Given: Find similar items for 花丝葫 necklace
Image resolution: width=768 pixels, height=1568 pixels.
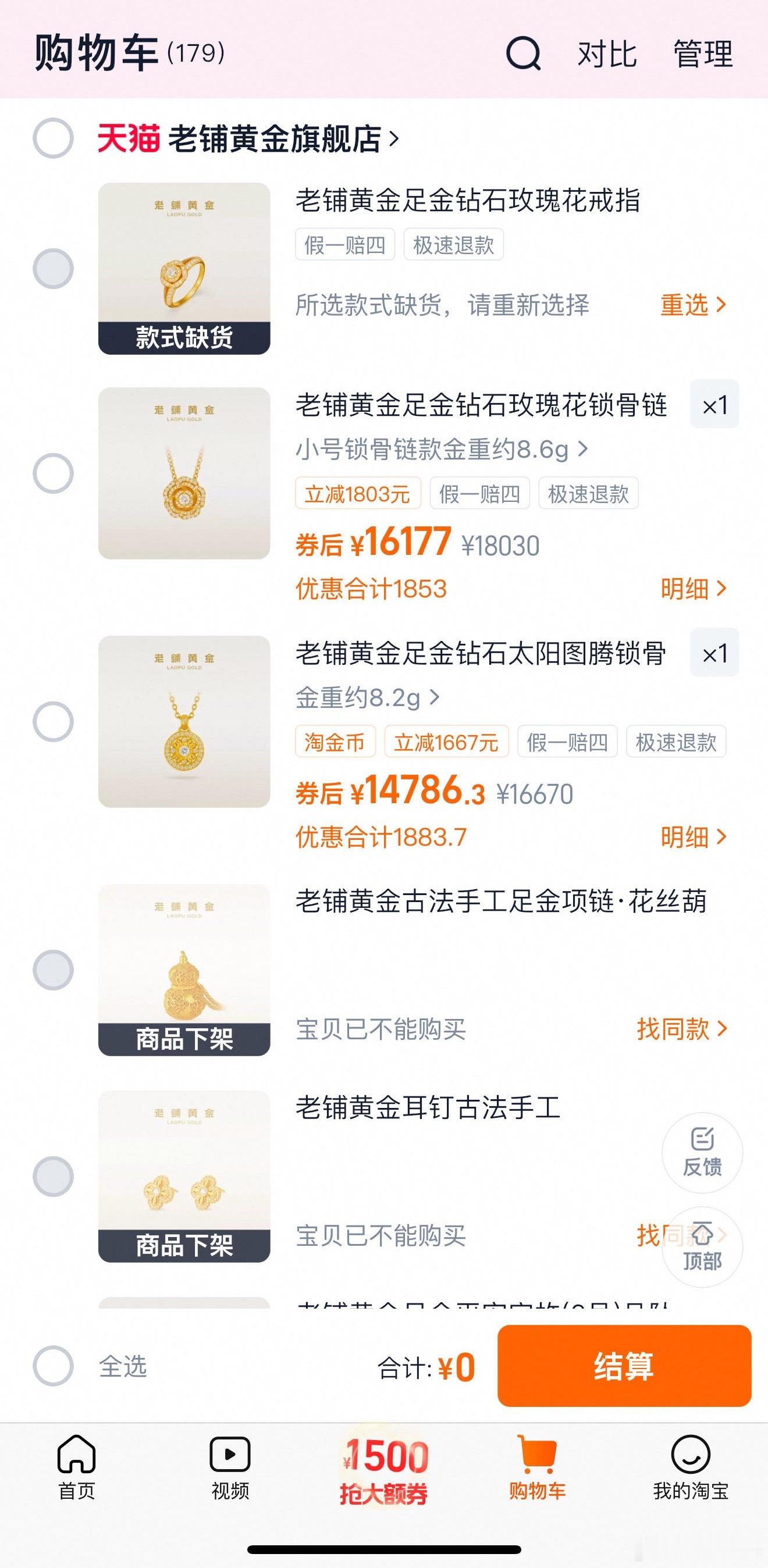Looking at the screenshot, I should coord(681,1029).
